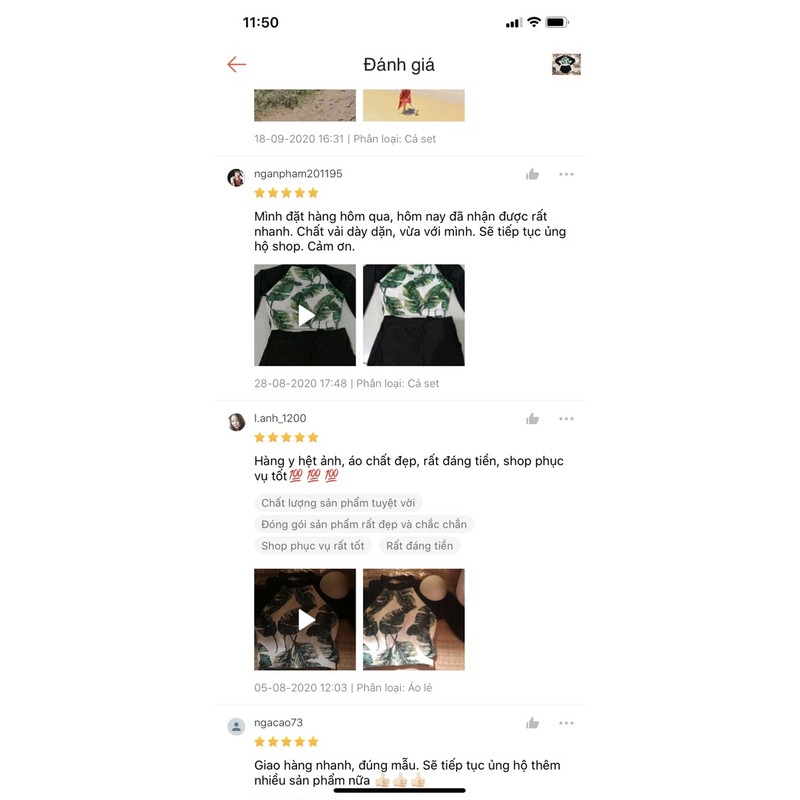Play the video in nganpham201195's review
The height and width of the screenshot is (800, 800).
pos(305,315)
